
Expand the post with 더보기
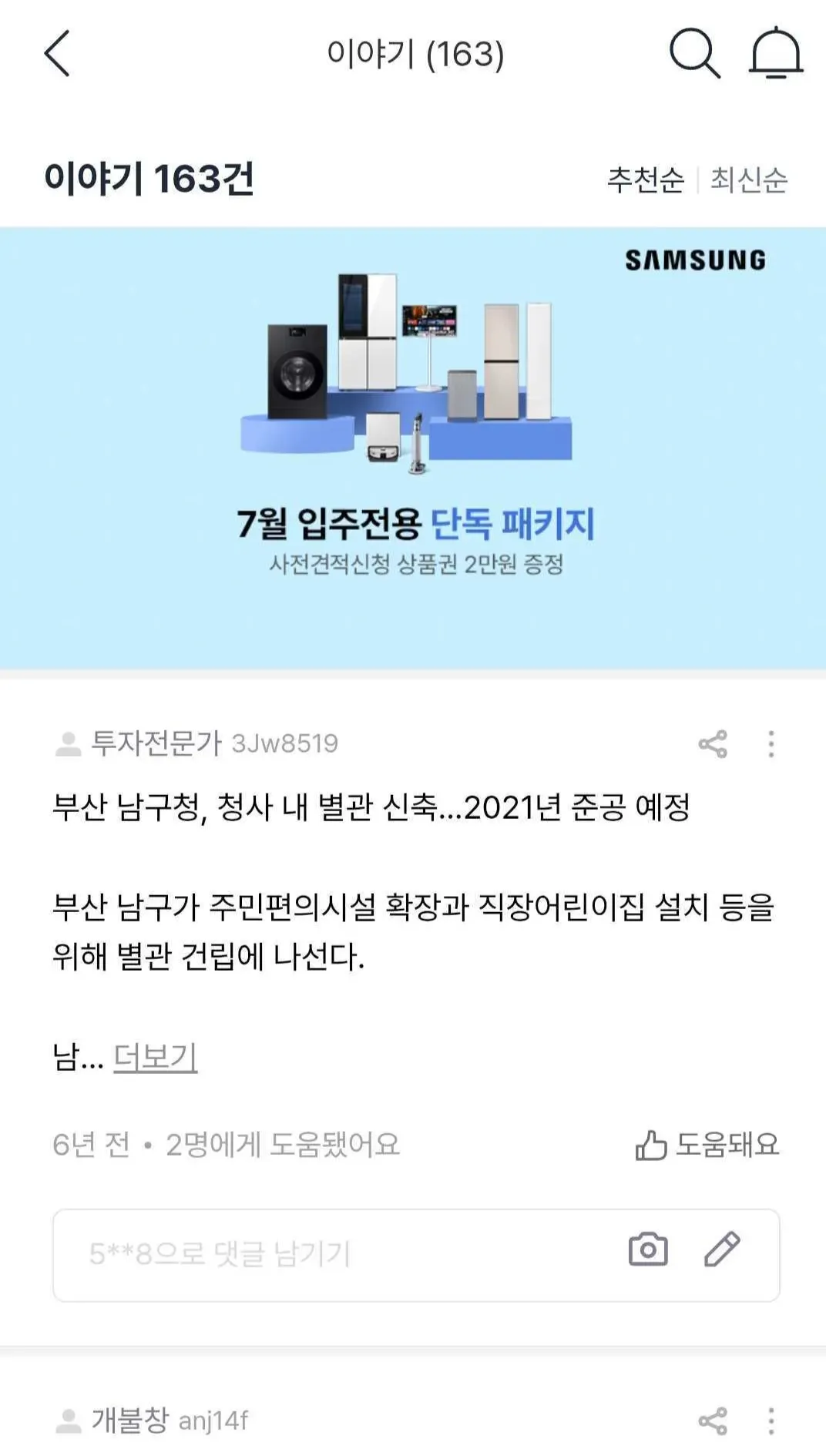(156, 1057)
